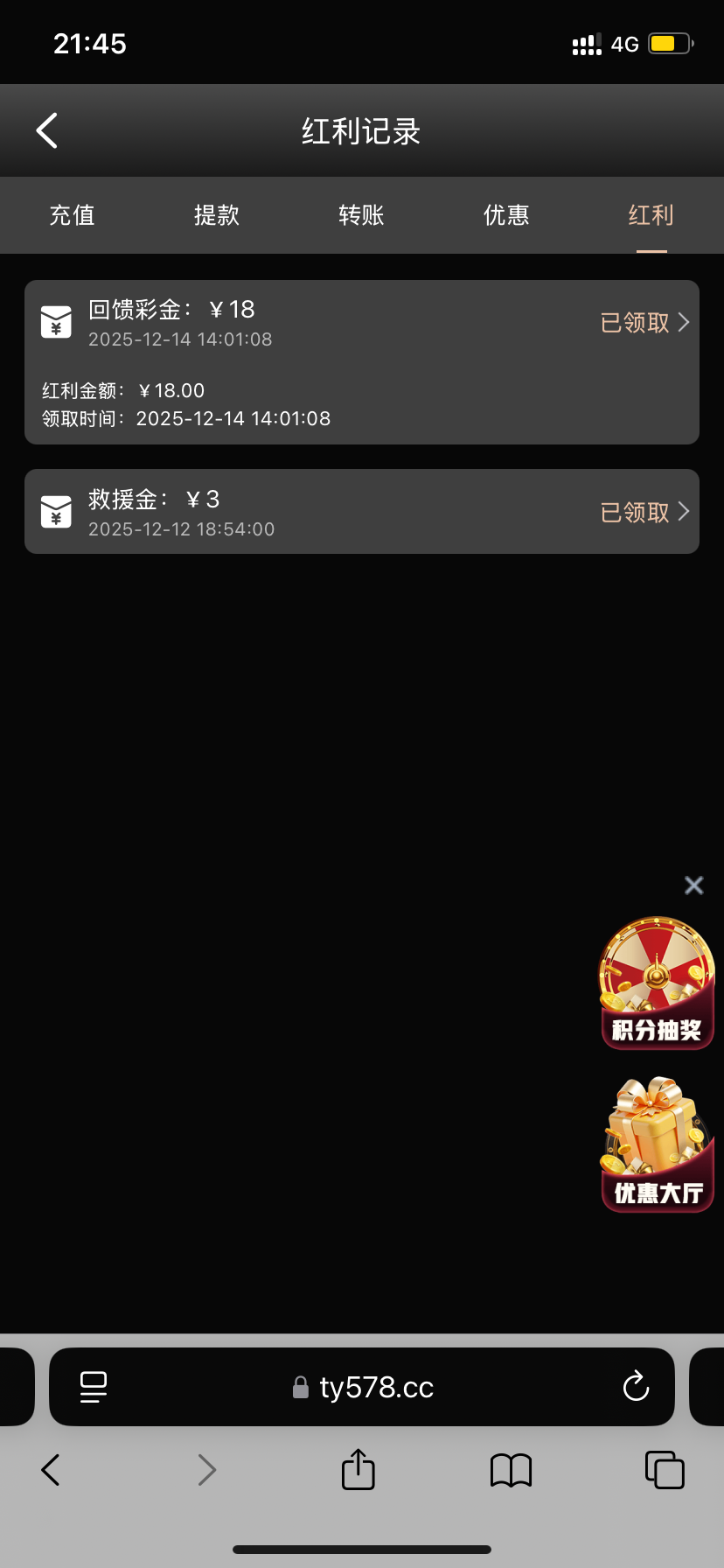
Task: Open the 优惠 tab
Action: click(x=506, y=215)
